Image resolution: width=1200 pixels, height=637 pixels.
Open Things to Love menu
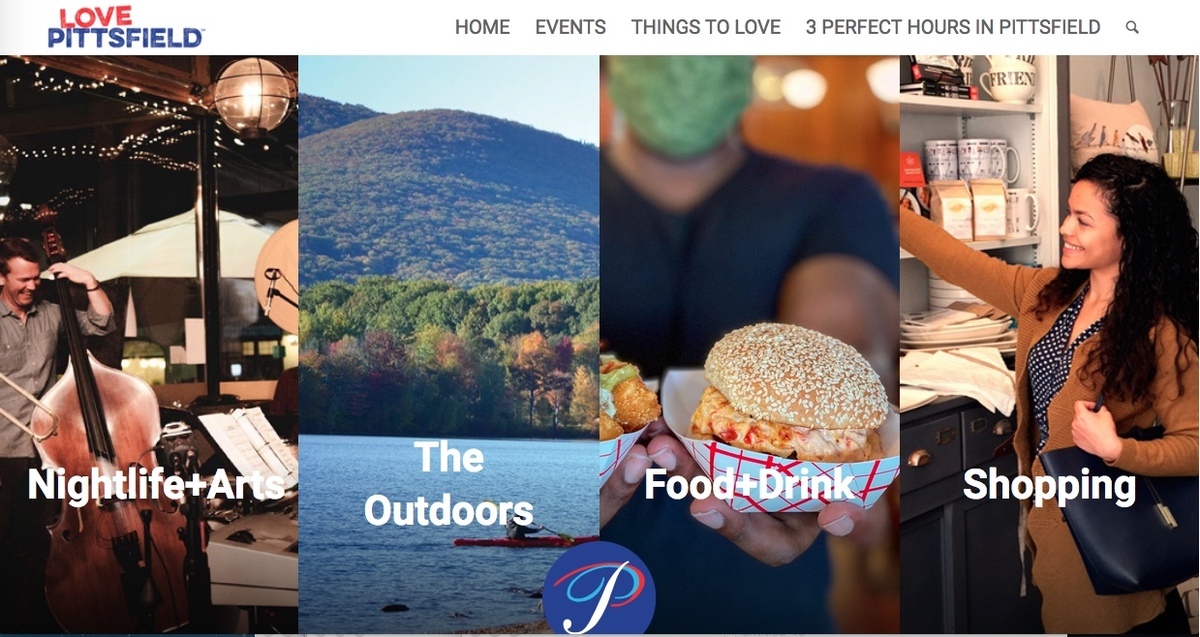705,27
